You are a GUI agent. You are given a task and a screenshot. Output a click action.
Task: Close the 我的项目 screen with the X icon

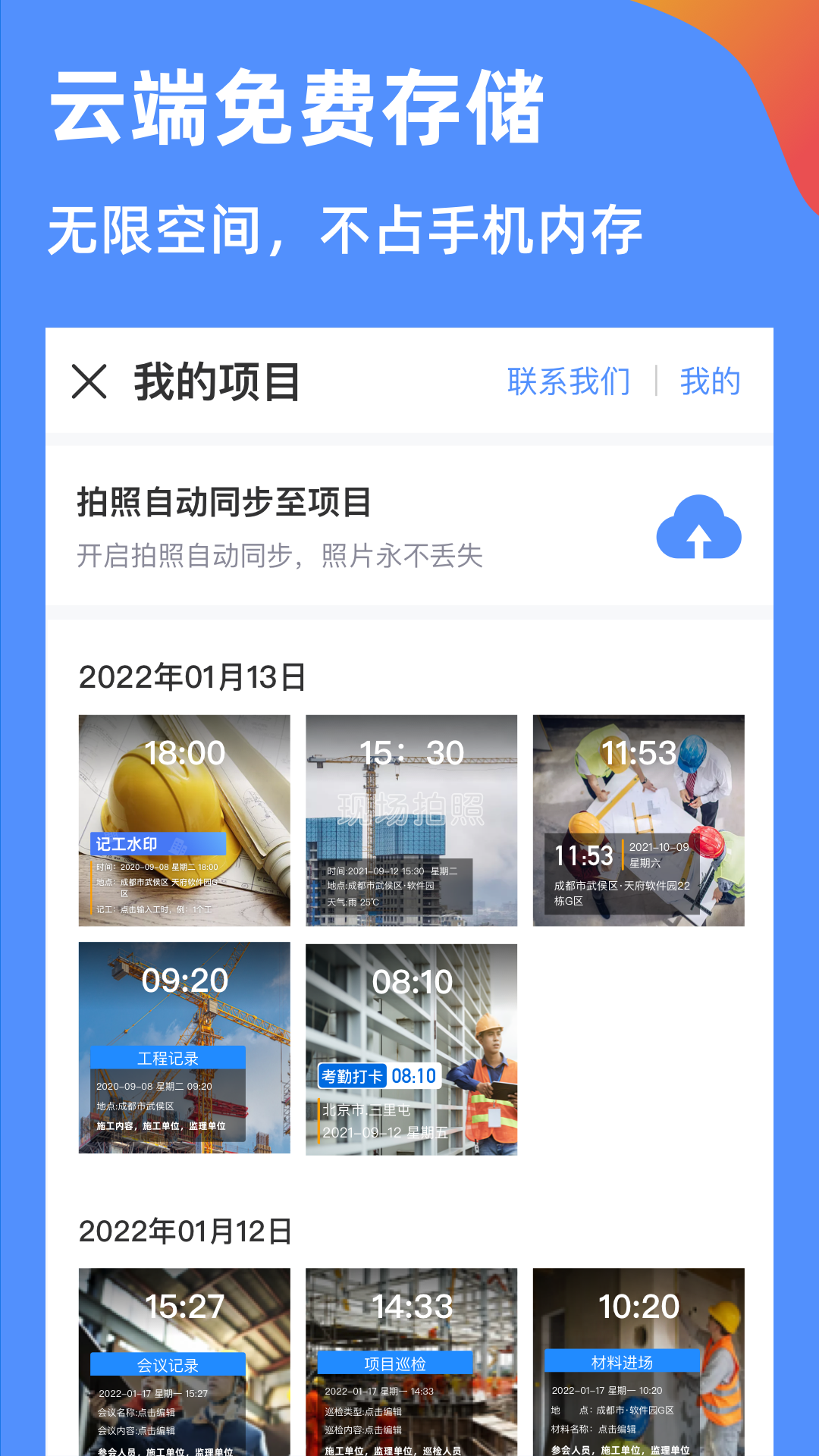point(89,381)
